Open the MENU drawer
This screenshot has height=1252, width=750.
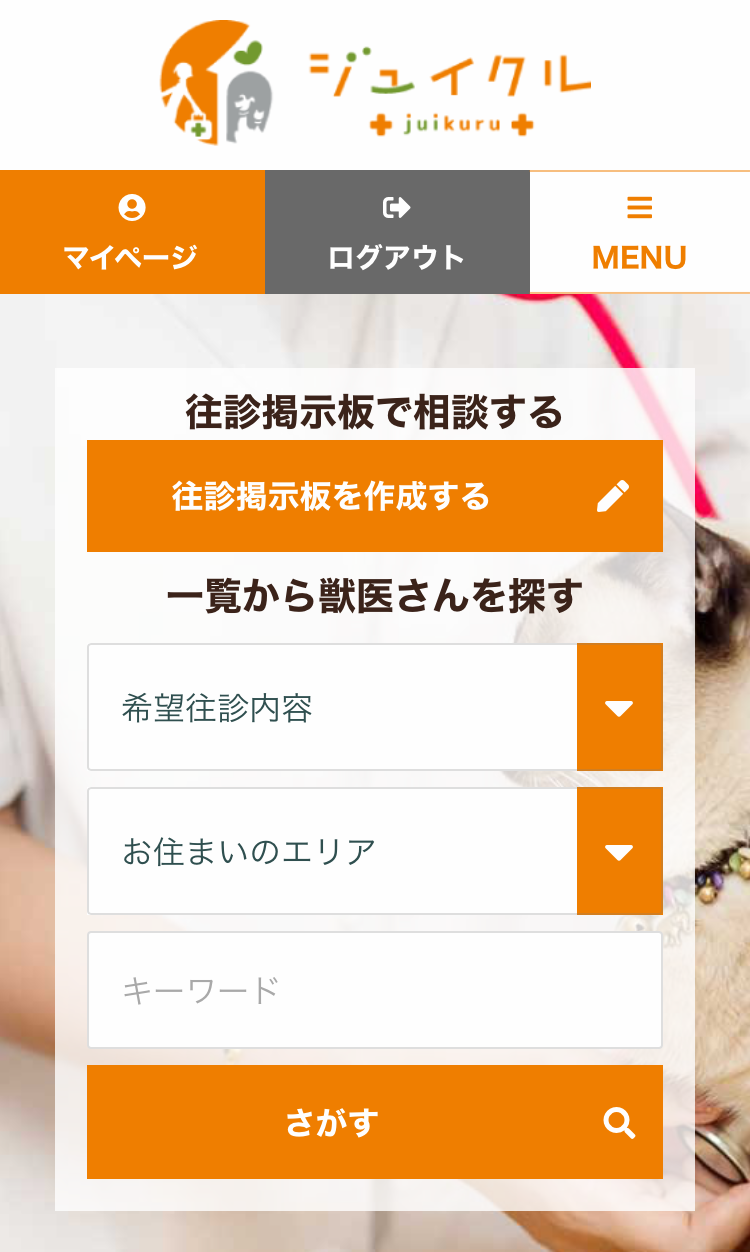click(639, 232)
